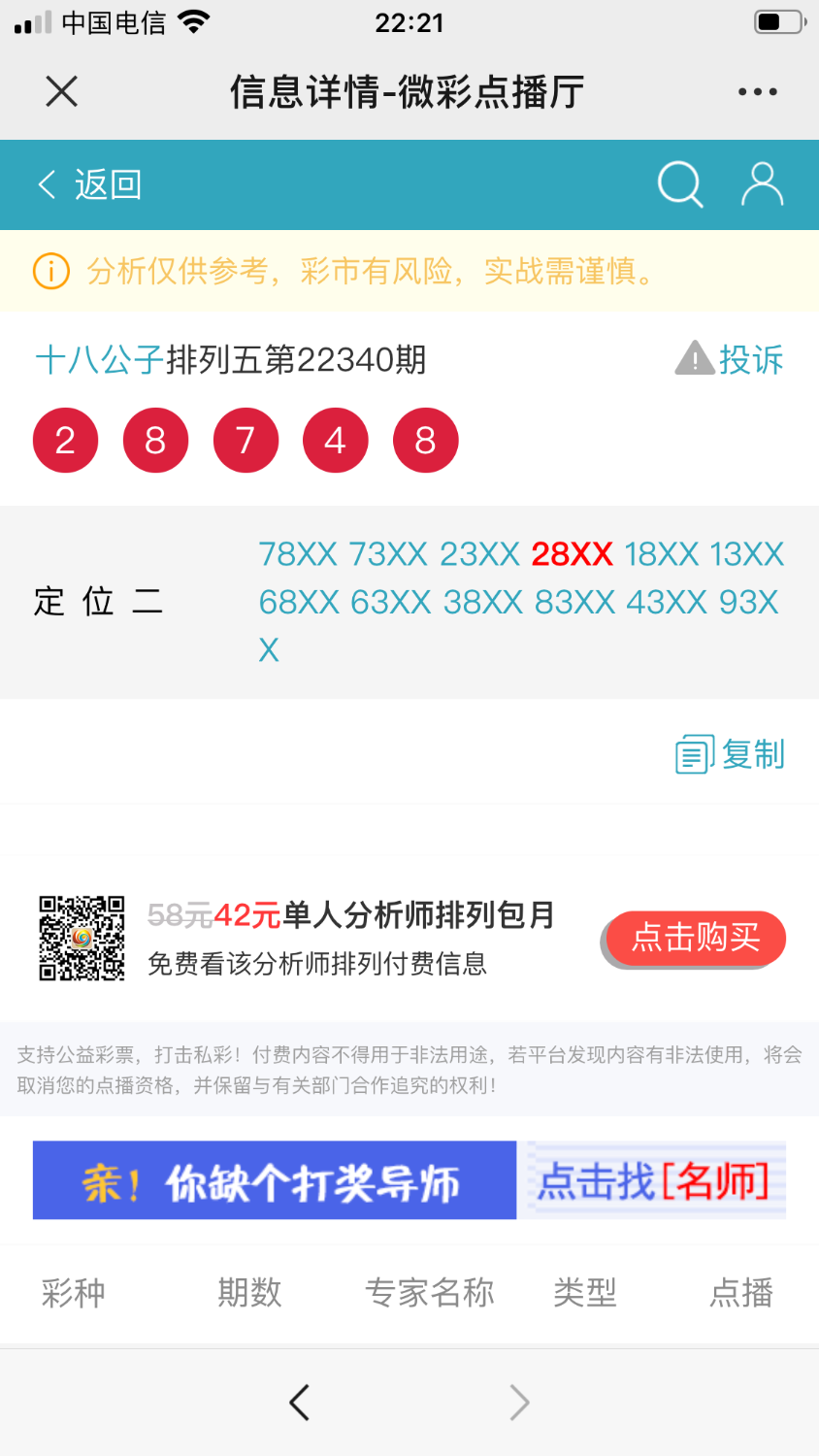The image size is (819, 1456).
Task: Open the search icon in the teal header
Action: click(x=680, y=184)
